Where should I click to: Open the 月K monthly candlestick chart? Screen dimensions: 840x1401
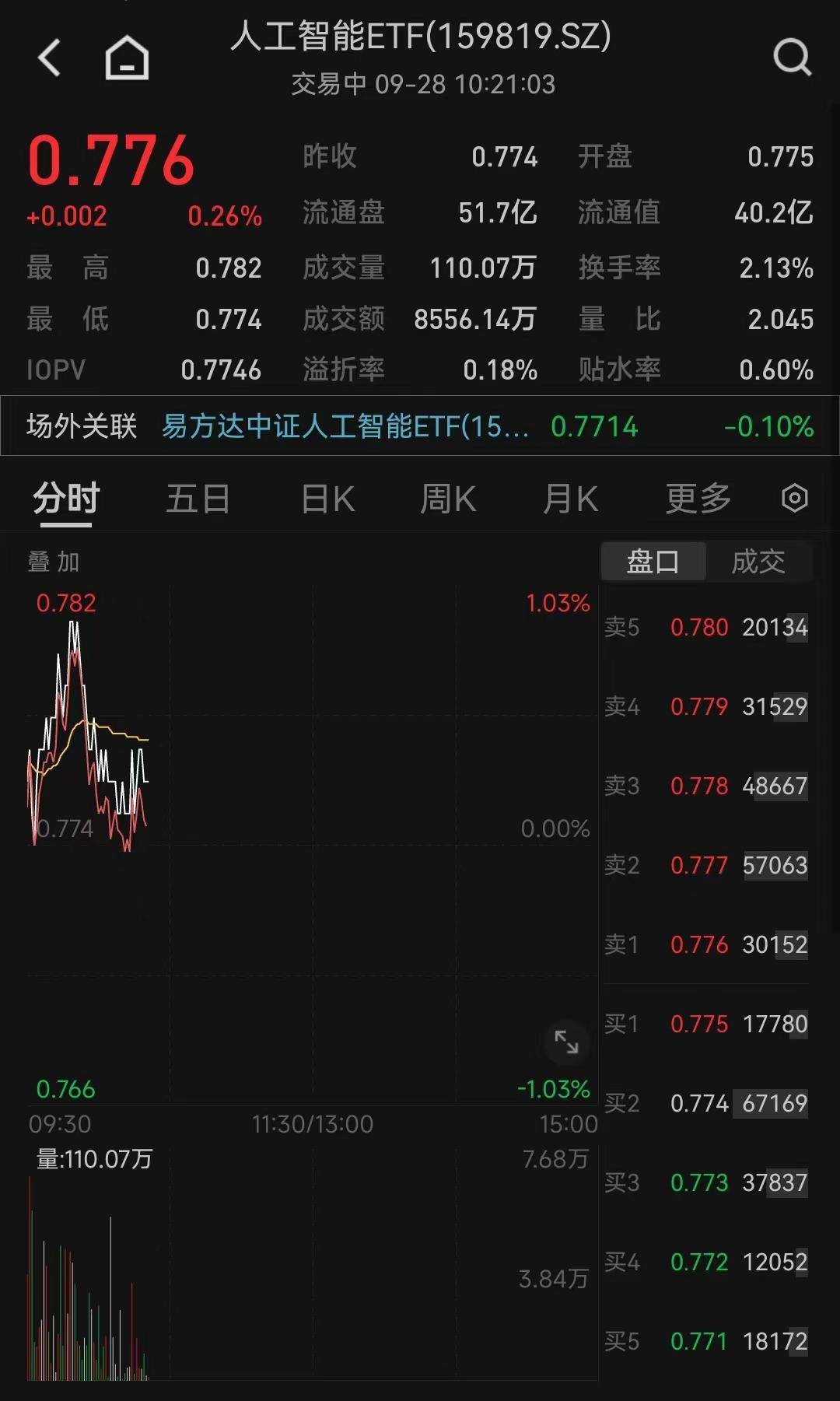coord(570,498)
